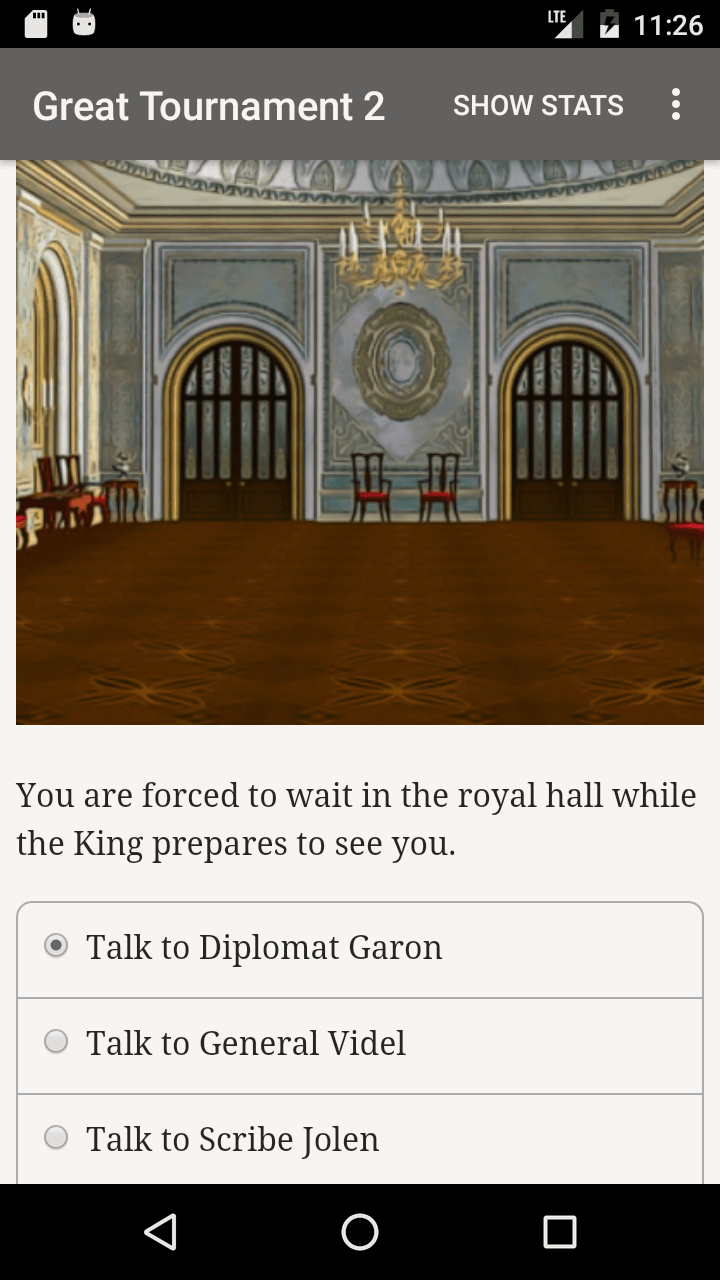Open Show Stats in the app bar

point(538,105)
